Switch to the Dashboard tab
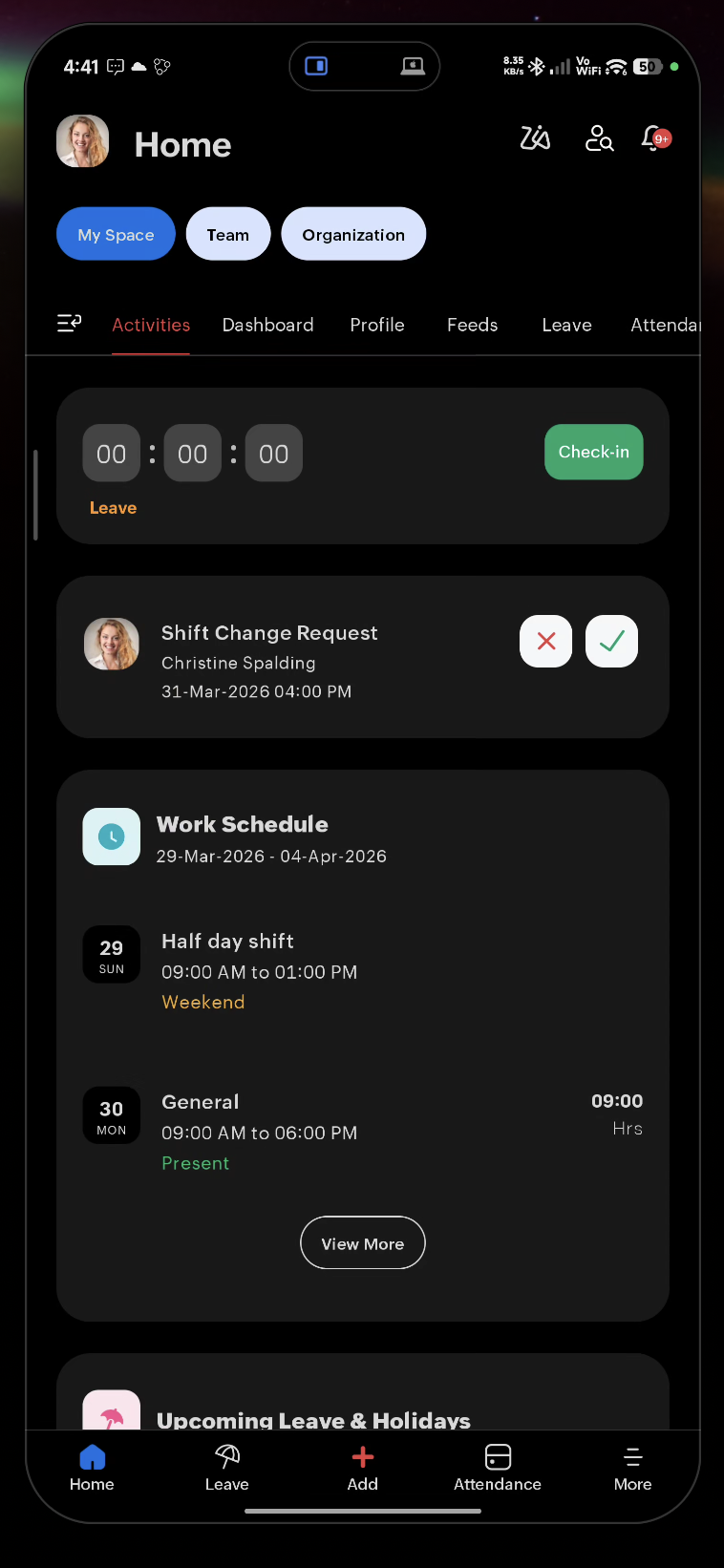This screenshot has height=1568, width=724. click(267, 325)
